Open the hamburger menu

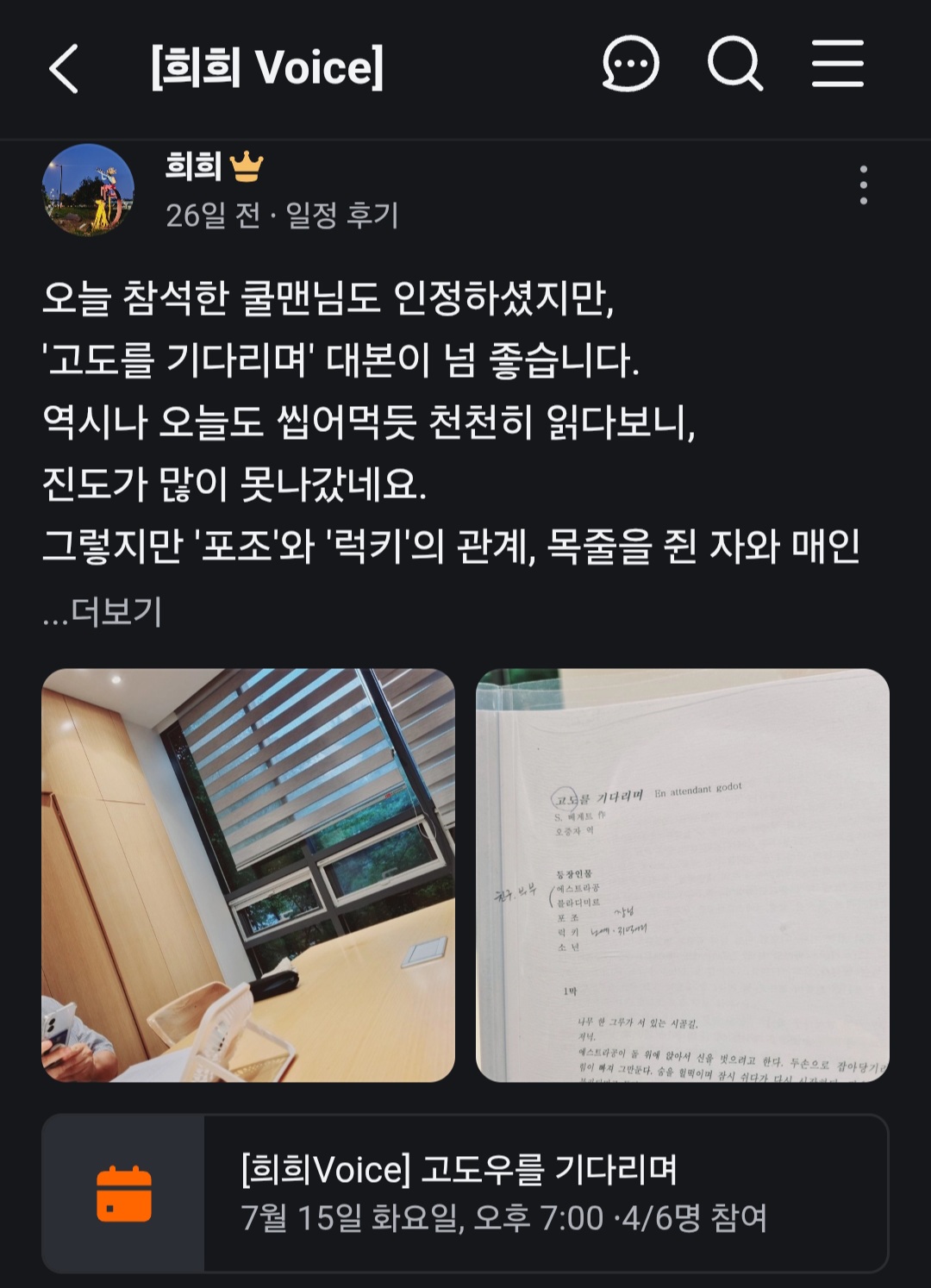837,65
